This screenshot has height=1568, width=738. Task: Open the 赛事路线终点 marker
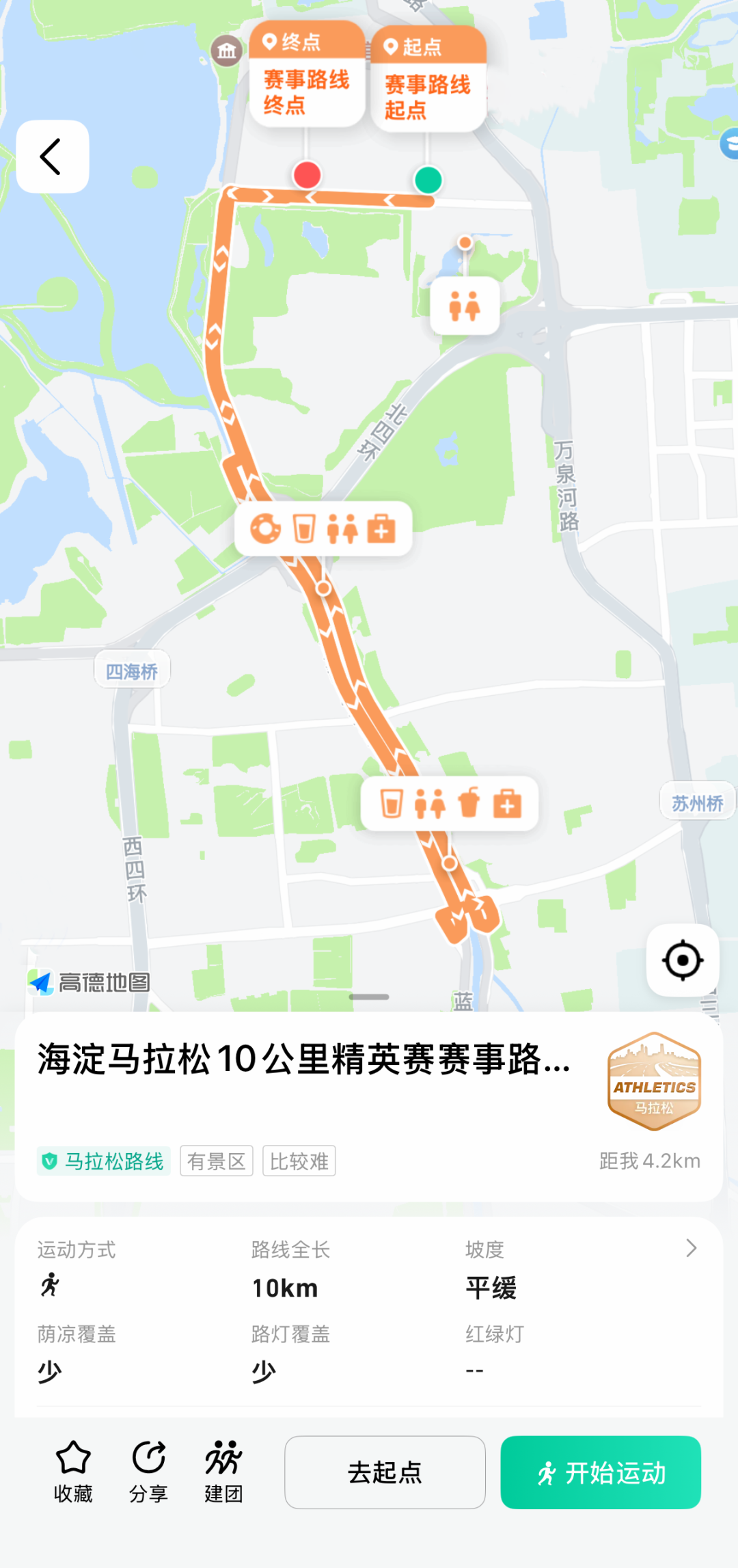pos(307,74)
